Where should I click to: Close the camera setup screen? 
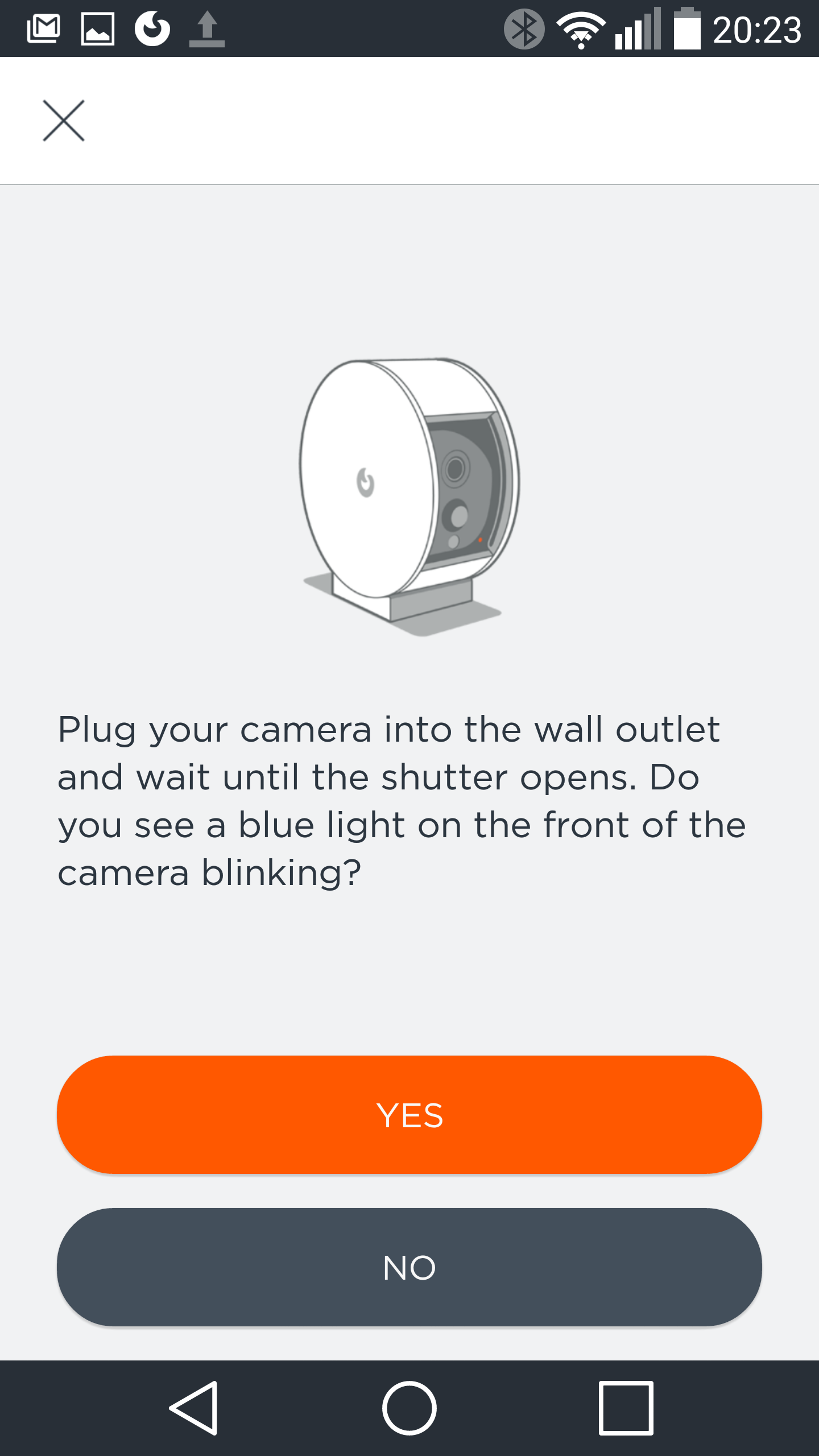pyautogui.click(x=64, y=121)
